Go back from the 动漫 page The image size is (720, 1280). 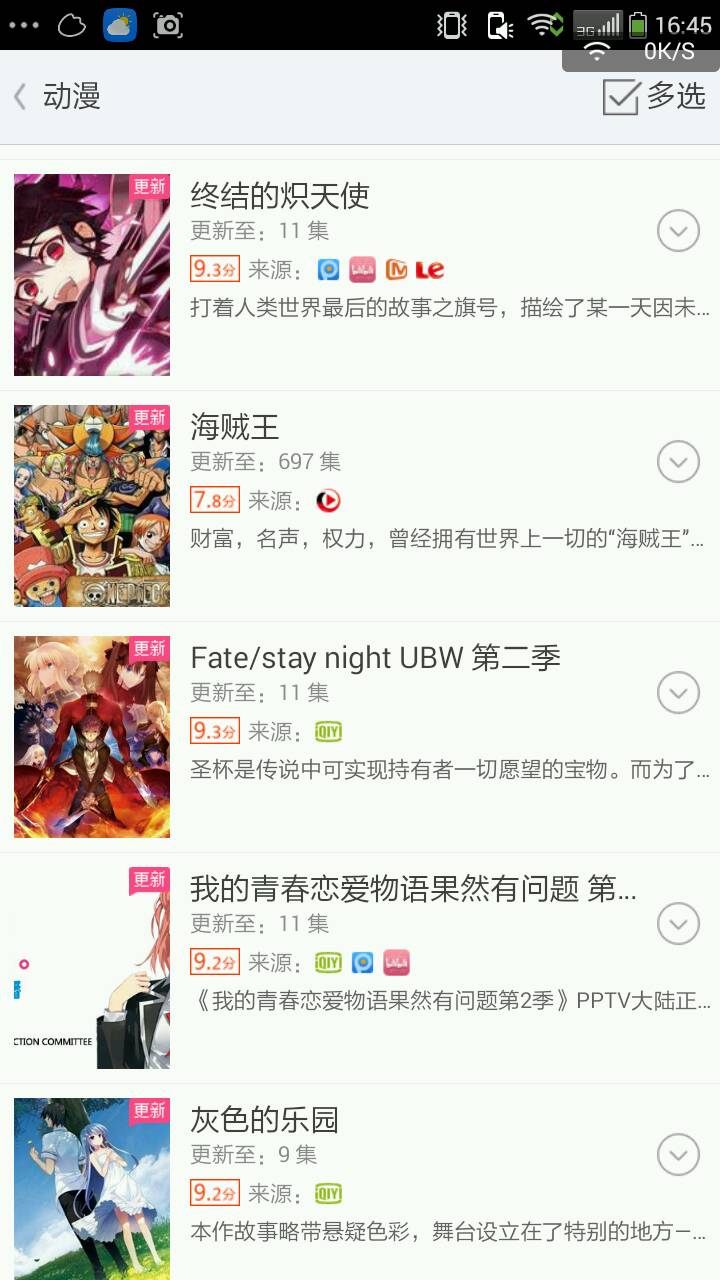tap(22, 97)
